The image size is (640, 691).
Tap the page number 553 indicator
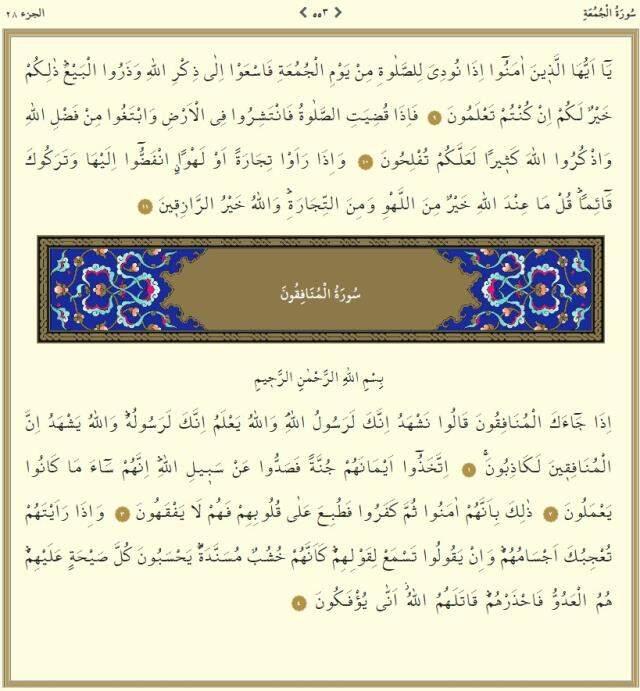click(x=320, y=11)
